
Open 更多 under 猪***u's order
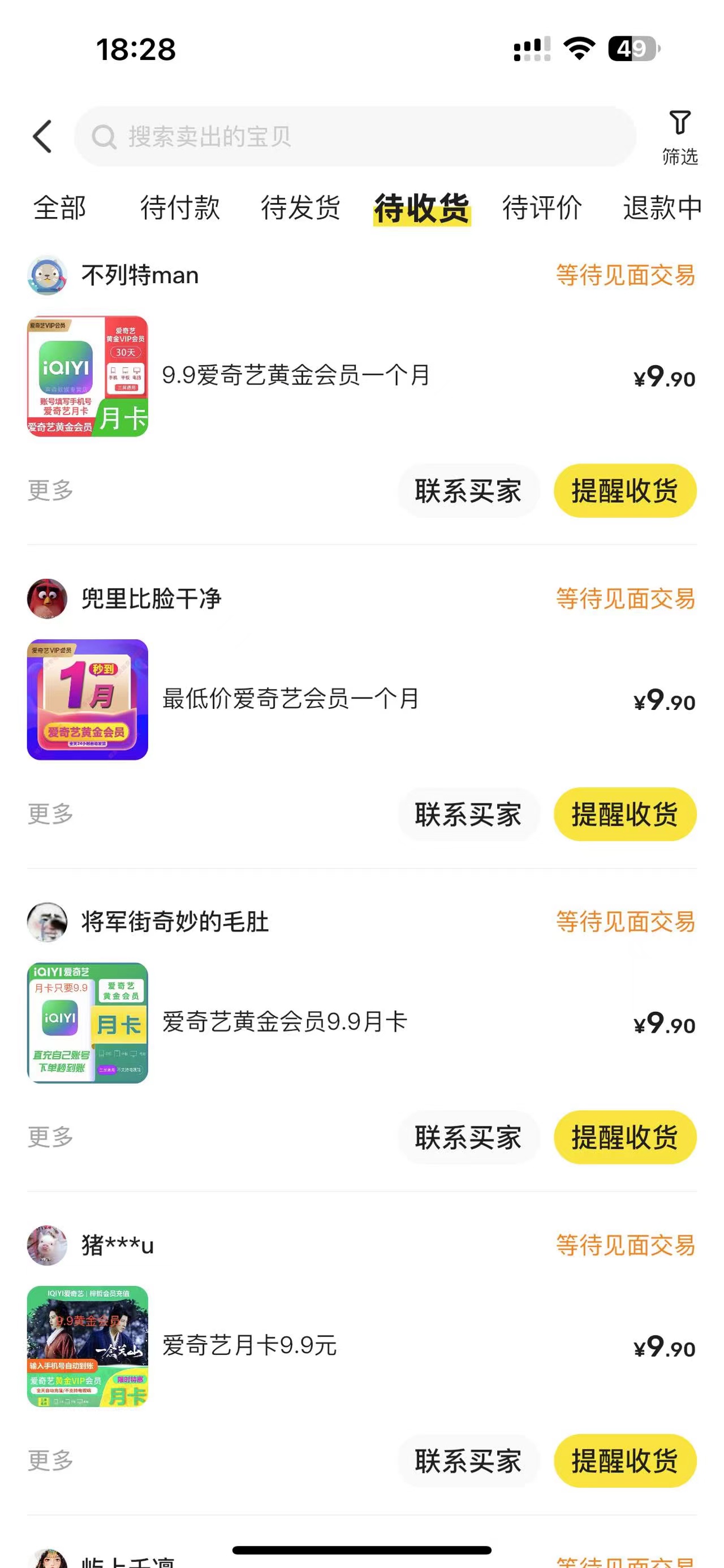pyautogui.click(x=50, y=1460)
